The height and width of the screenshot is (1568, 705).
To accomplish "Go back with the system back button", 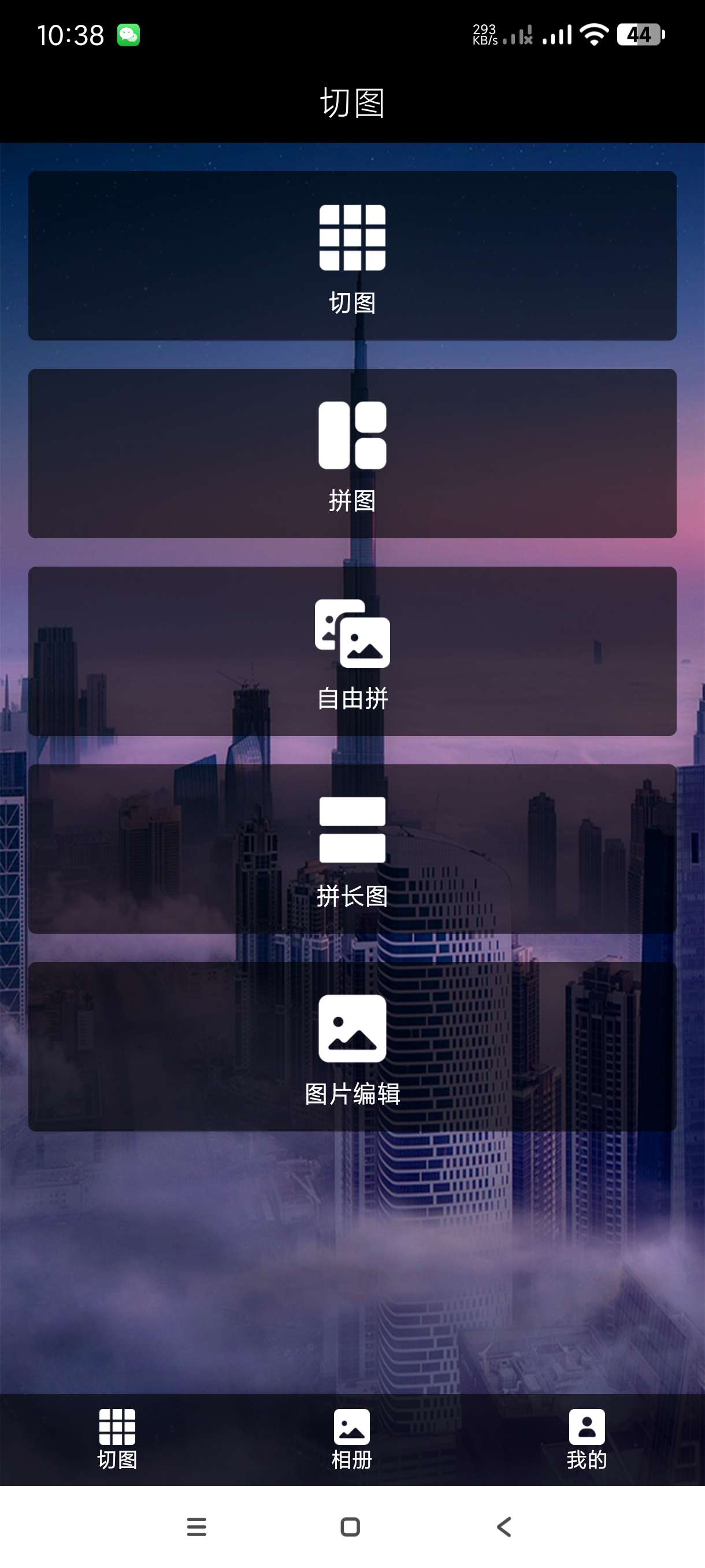I will point(504,1526).
